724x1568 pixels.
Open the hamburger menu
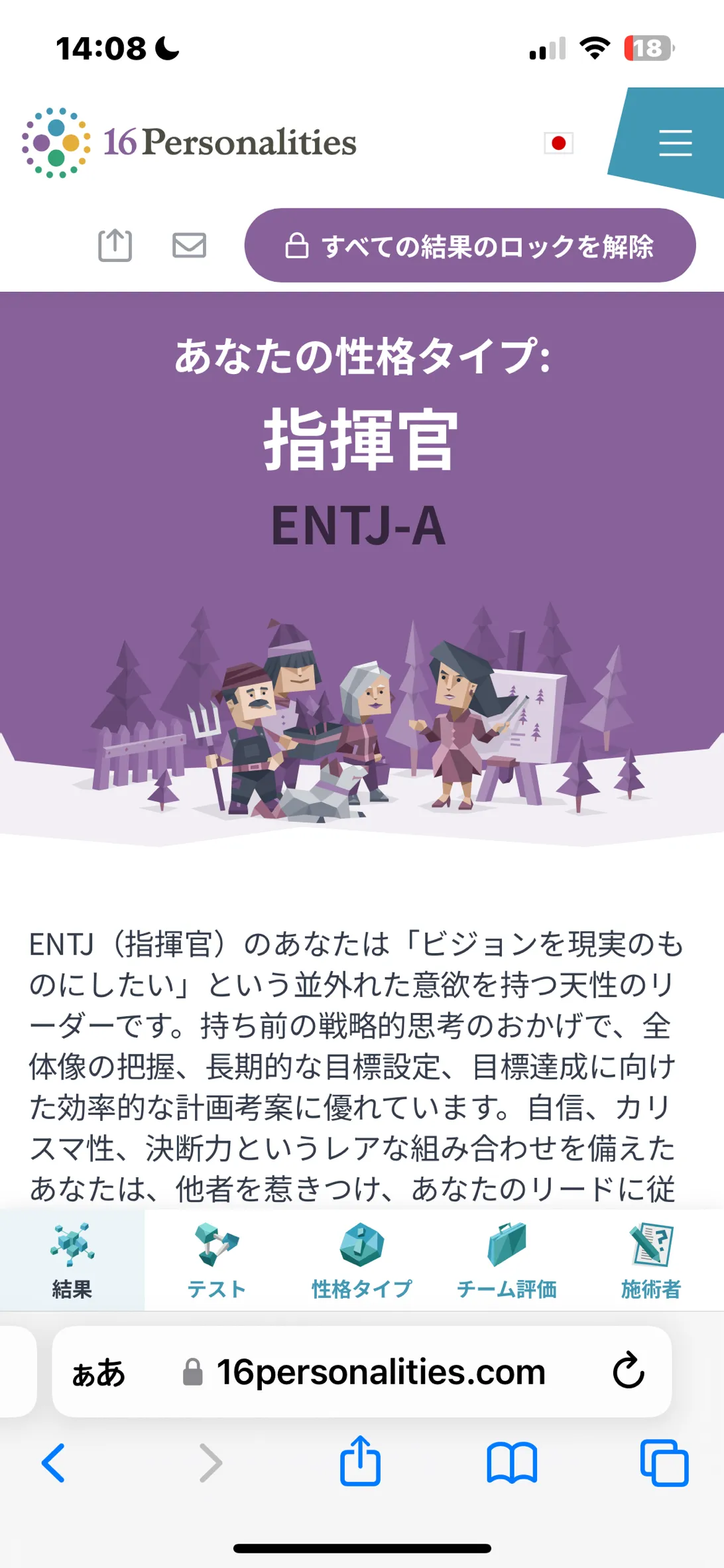(675, 143)
